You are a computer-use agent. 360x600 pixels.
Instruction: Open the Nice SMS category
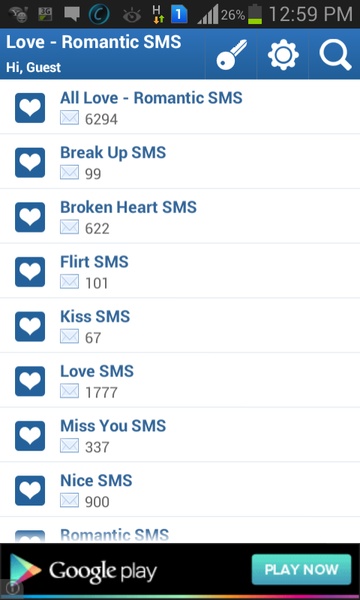pos(180,490)
